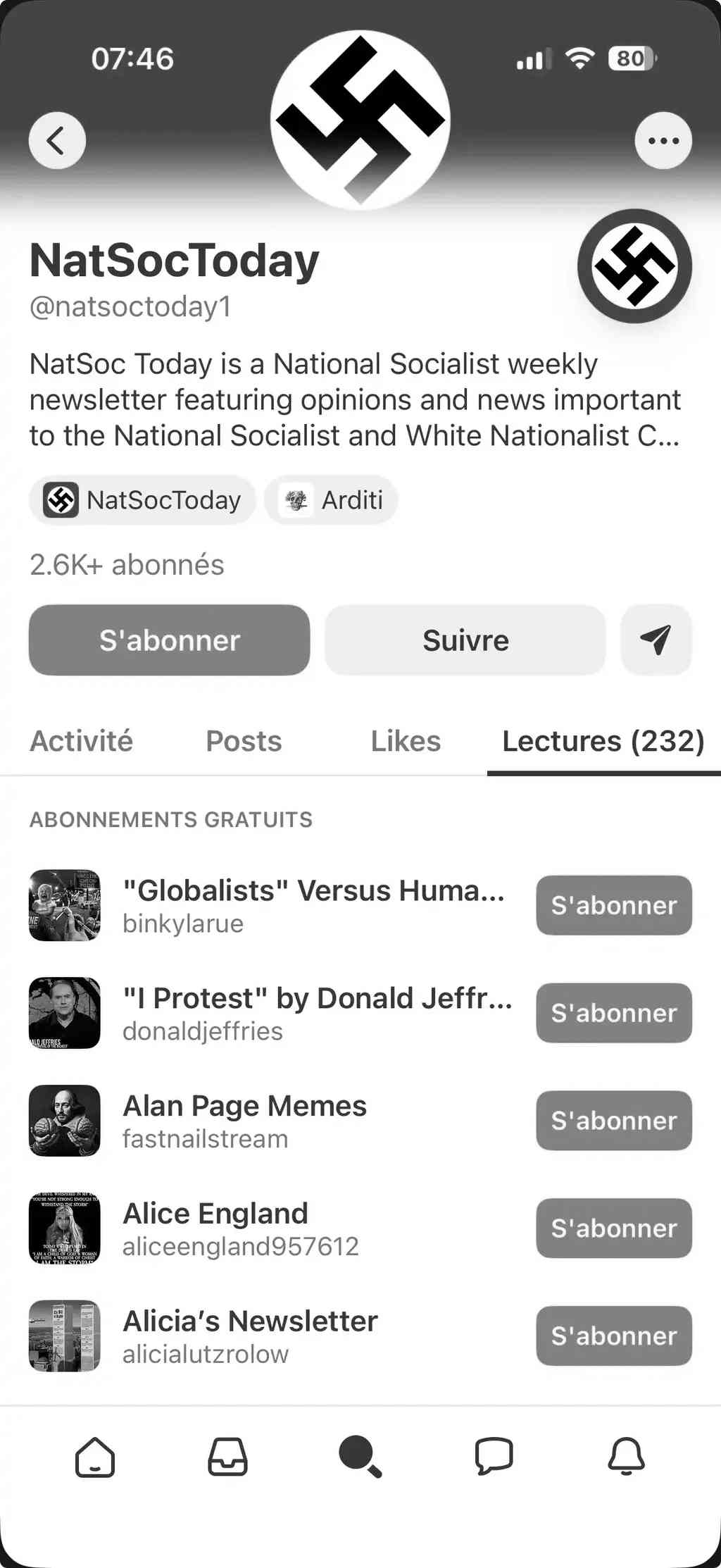Switch to the Posts tab
The width and height of the screenshot is (721, 1568).
click(244, 741)
